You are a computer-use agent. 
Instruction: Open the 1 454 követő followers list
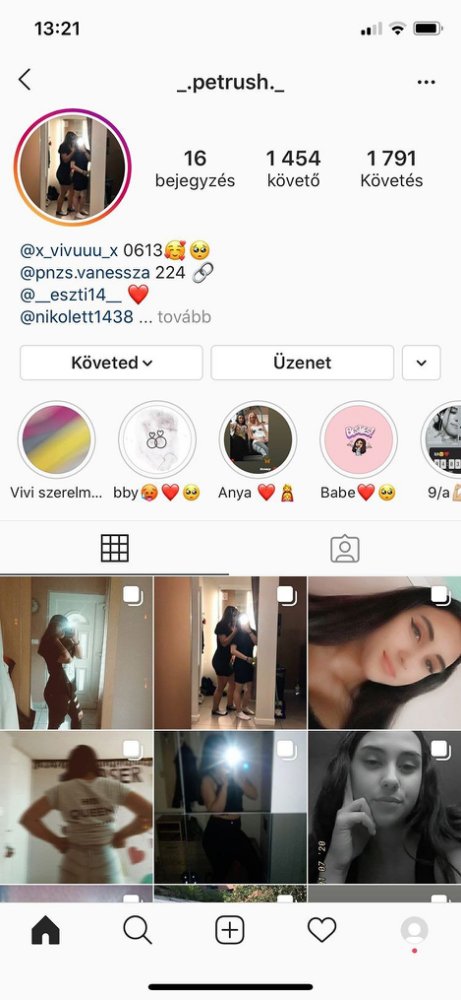click(x=293, y=168)
